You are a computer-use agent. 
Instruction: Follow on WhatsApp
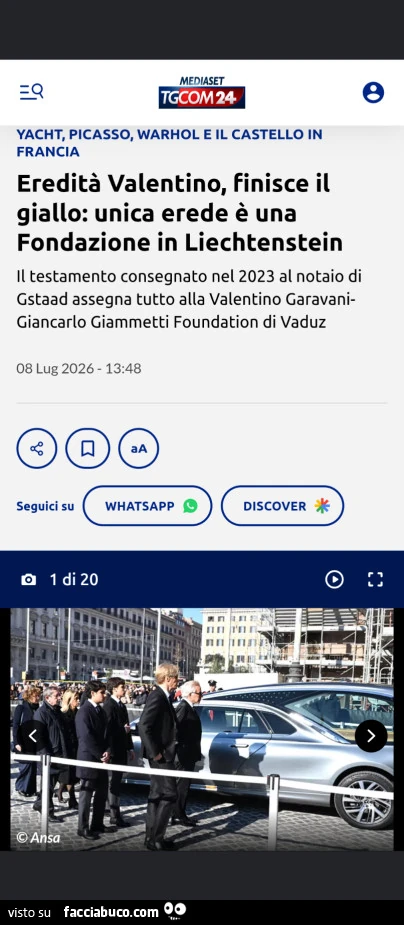click(x=147, y=506)
